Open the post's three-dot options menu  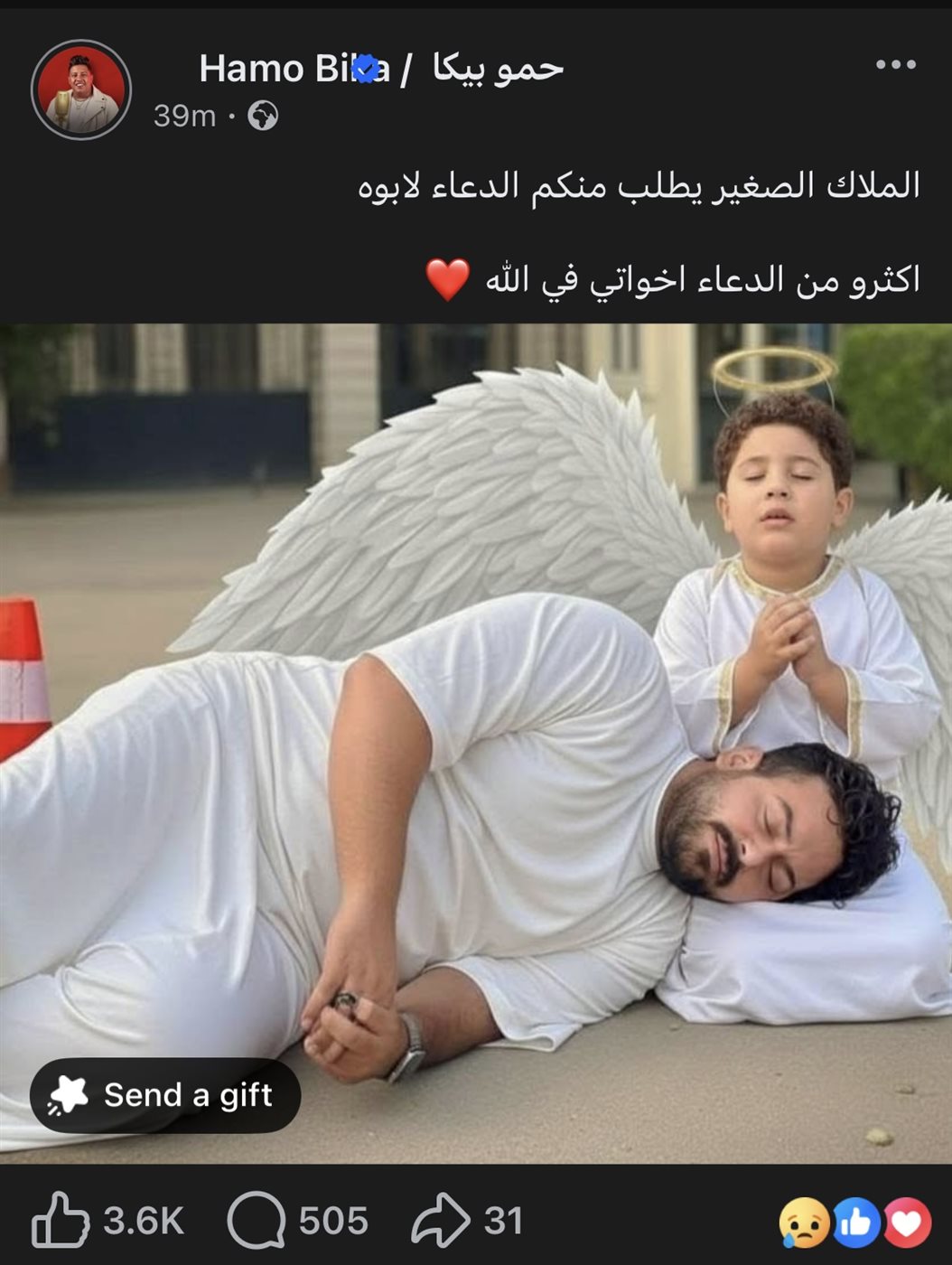coord(895,65)
